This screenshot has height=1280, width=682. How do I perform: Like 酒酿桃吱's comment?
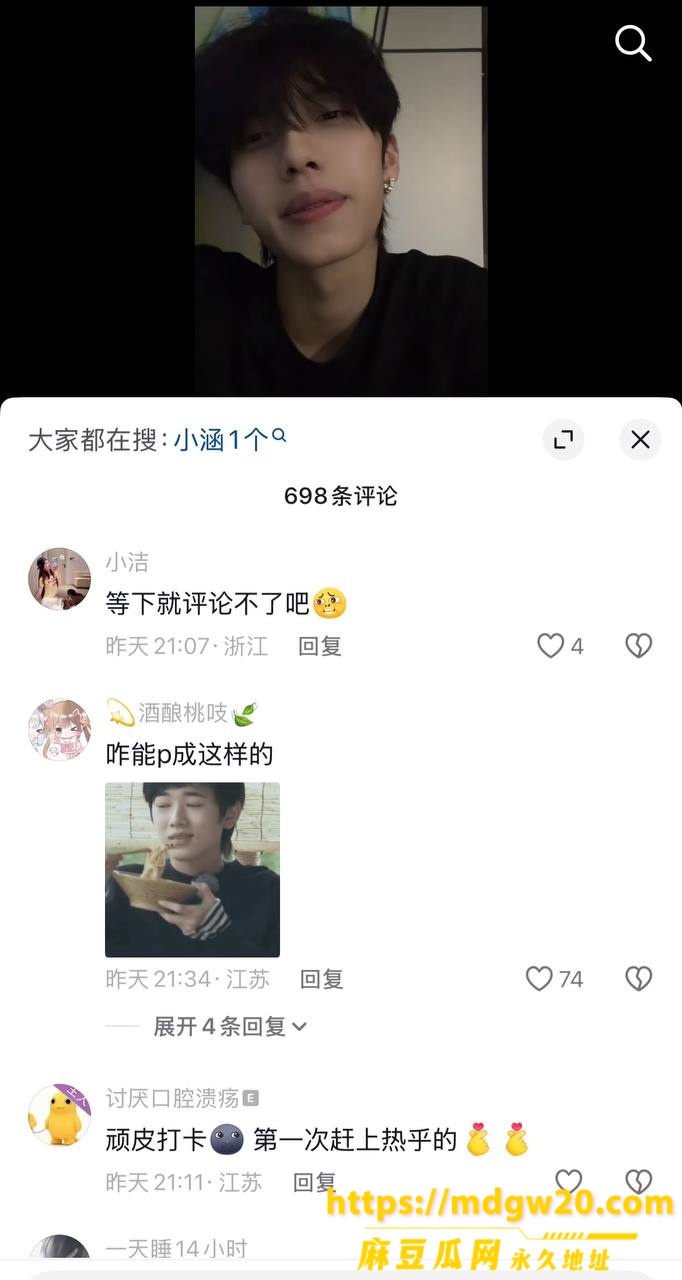(x=539, y=978)
